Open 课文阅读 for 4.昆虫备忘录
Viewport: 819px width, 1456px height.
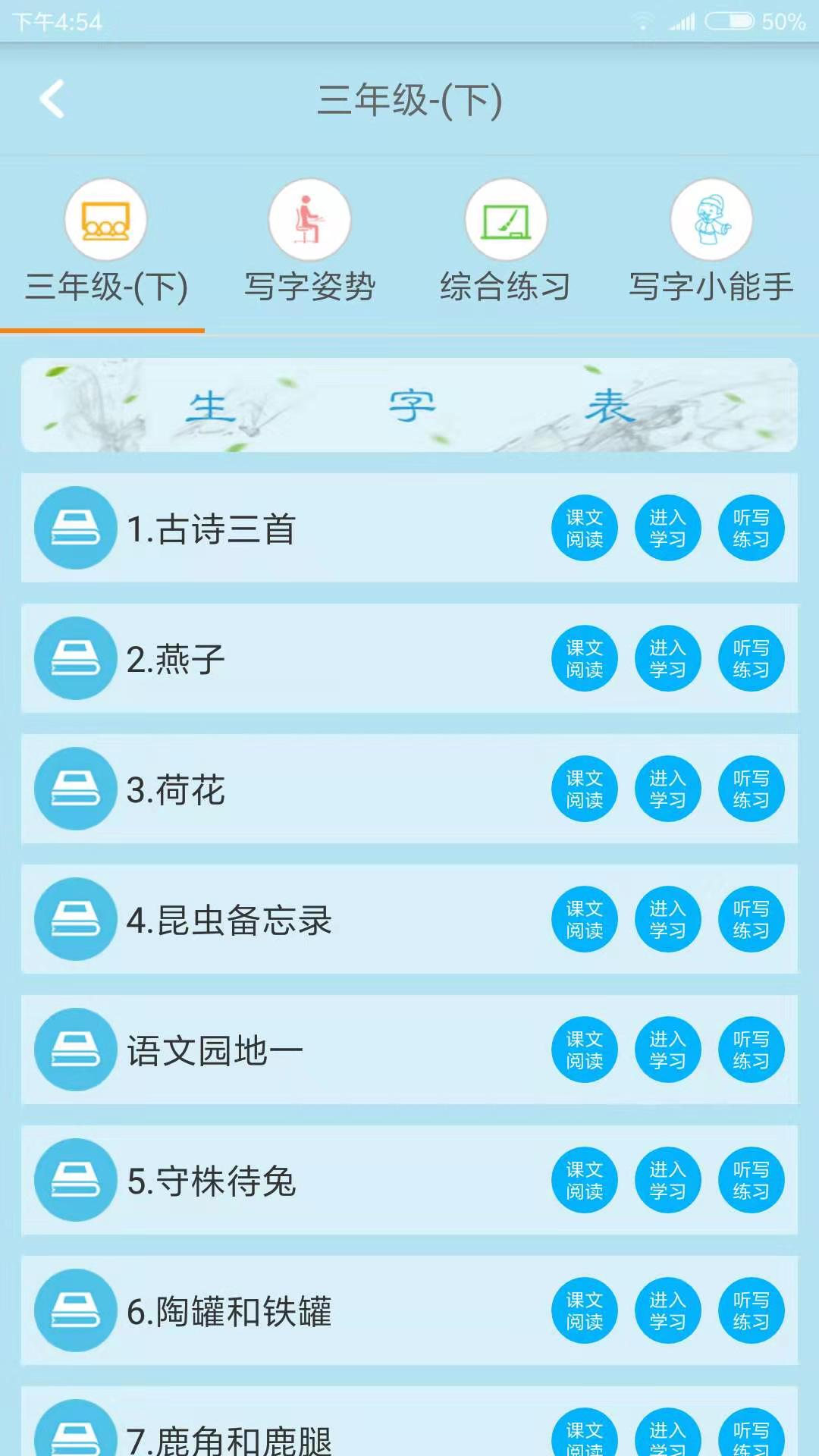pos(584,919)
